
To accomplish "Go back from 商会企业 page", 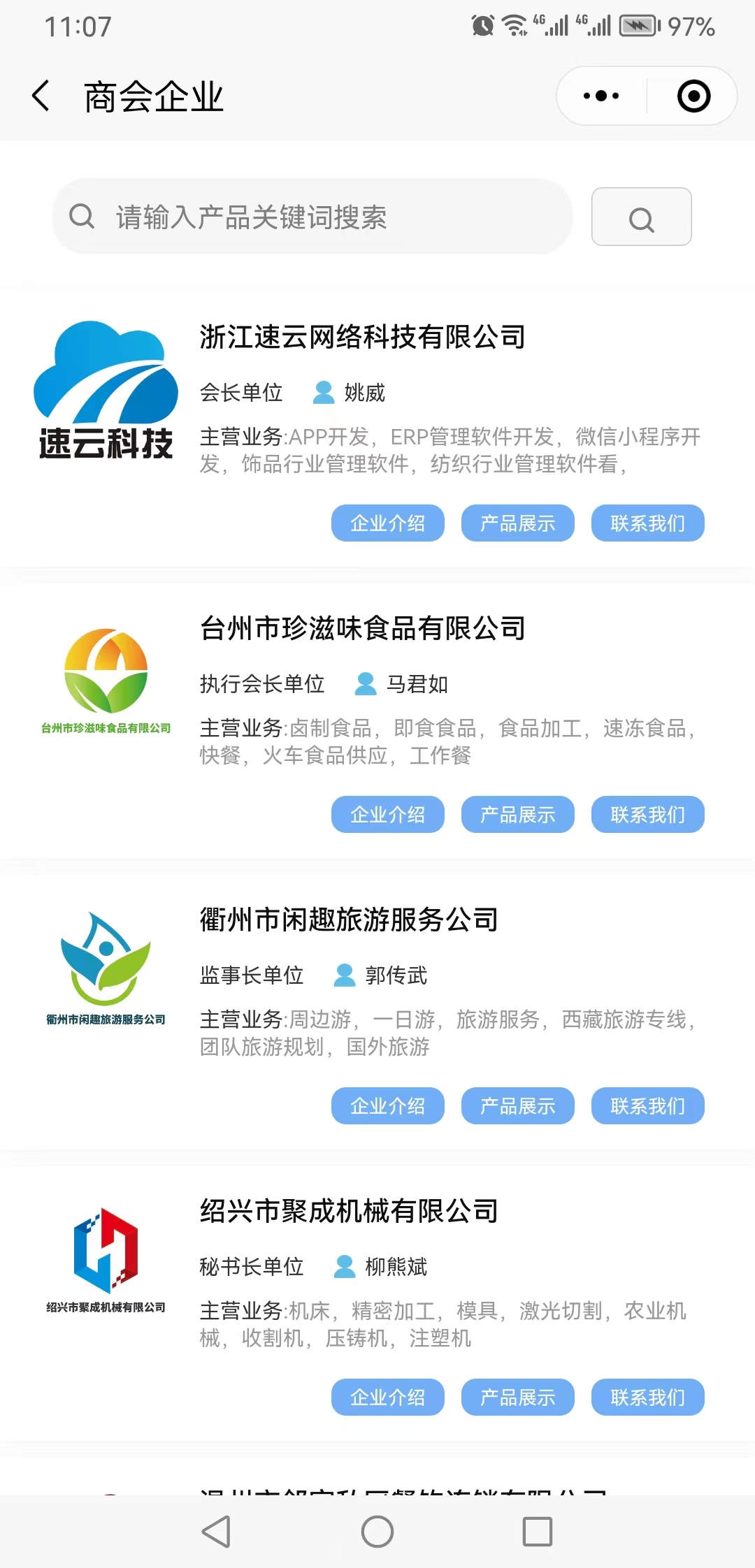I will coord(41,96).
